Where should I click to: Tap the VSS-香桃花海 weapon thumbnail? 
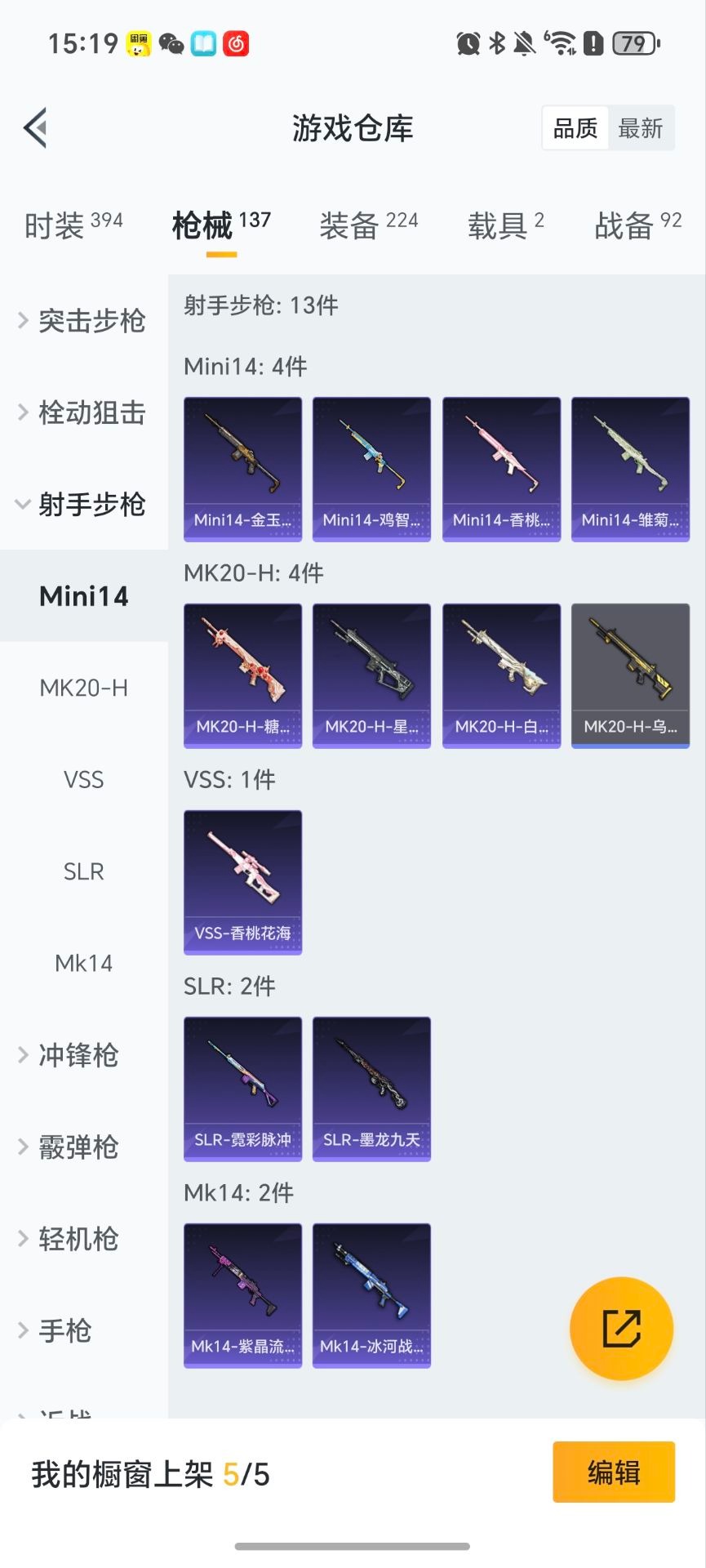click(x=242, y=882)
